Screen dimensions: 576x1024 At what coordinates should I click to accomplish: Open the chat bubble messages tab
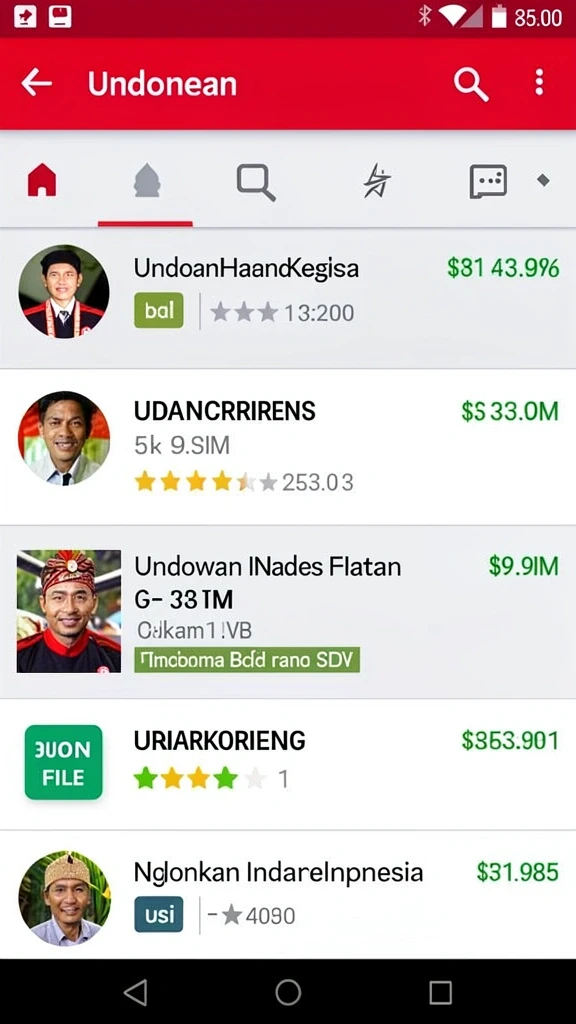pyautogui.click(x=488, y=181)
